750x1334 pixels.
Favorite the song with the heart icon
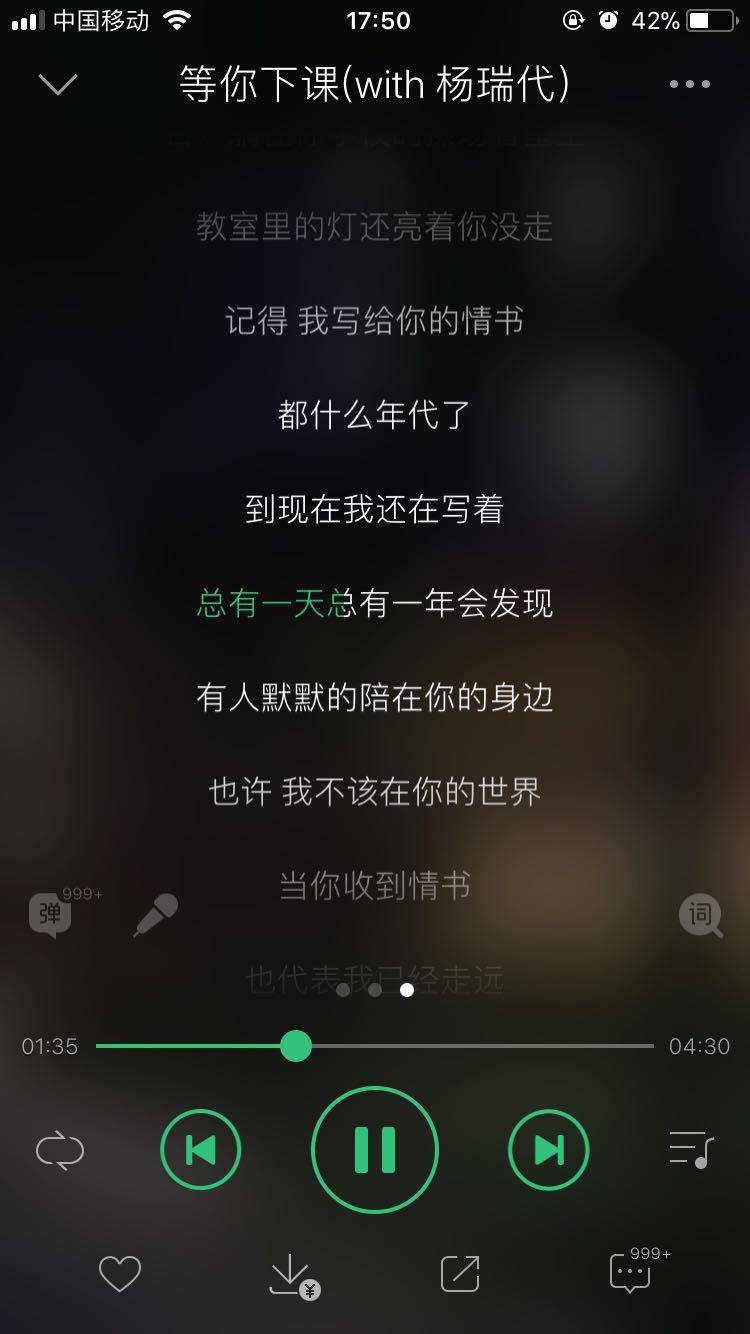(x=120, y=1273)
